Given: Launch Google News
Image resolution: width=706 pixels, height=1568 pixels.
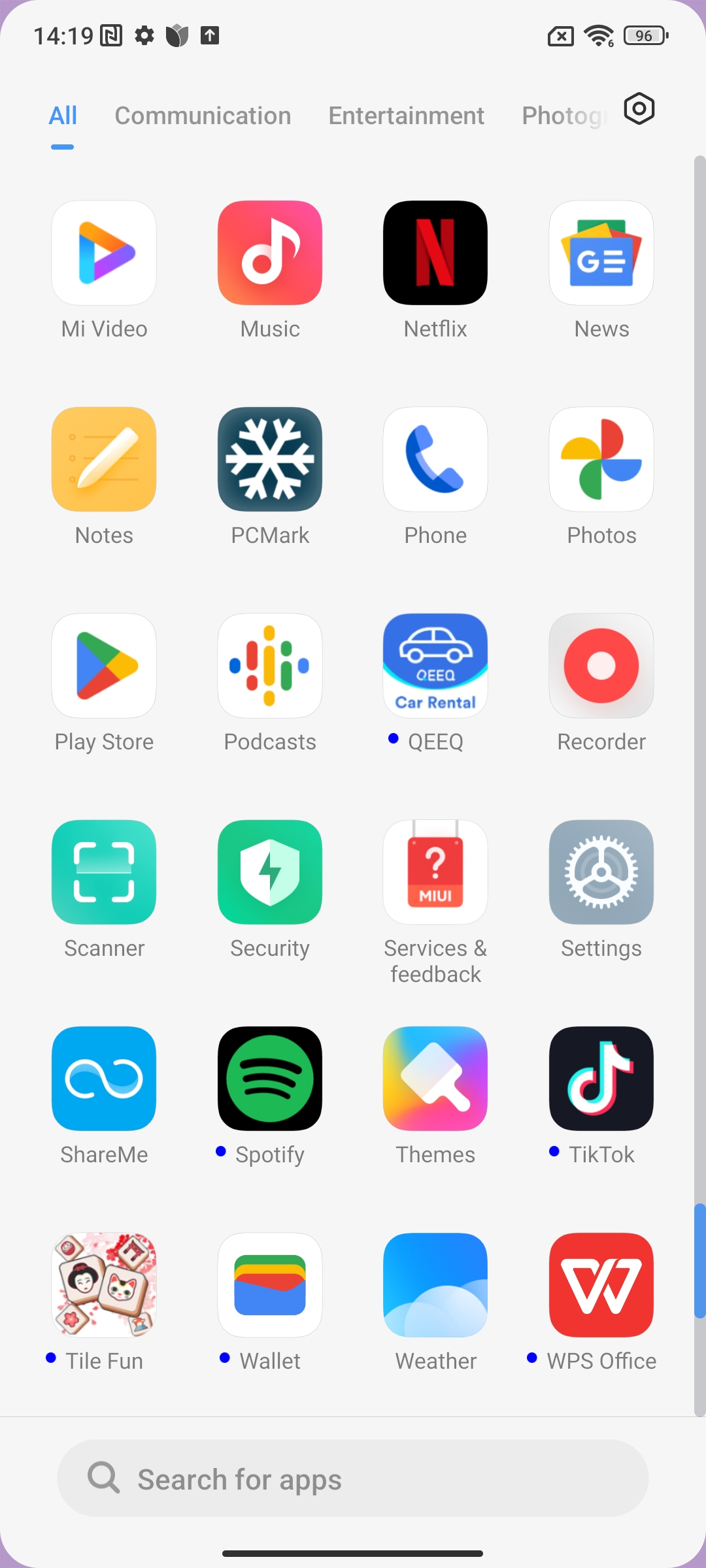Looking at the screenshot, I should [601, 253].
